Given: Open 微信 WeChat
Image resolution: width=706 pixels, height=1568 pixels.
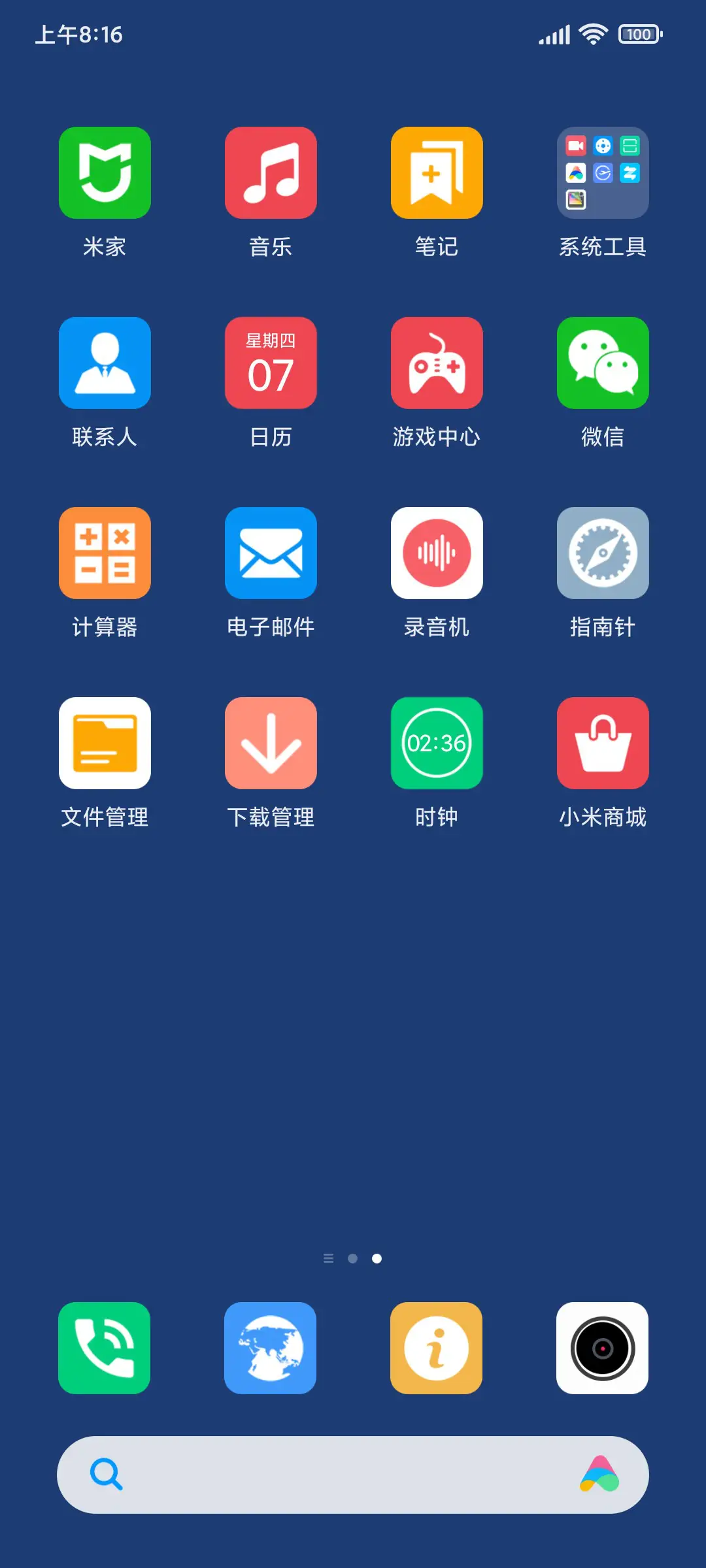Looking at the screenshot, I should point(603,363).
